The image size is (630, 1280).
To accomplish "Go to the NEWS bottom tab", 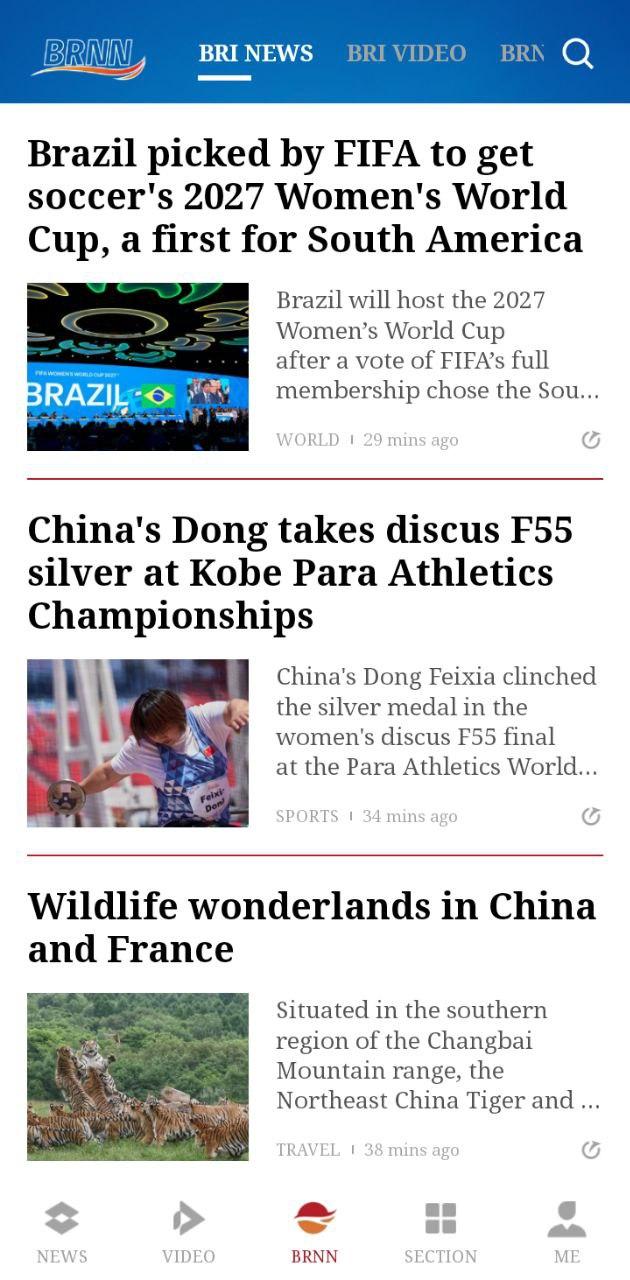I will (62, 1233).
